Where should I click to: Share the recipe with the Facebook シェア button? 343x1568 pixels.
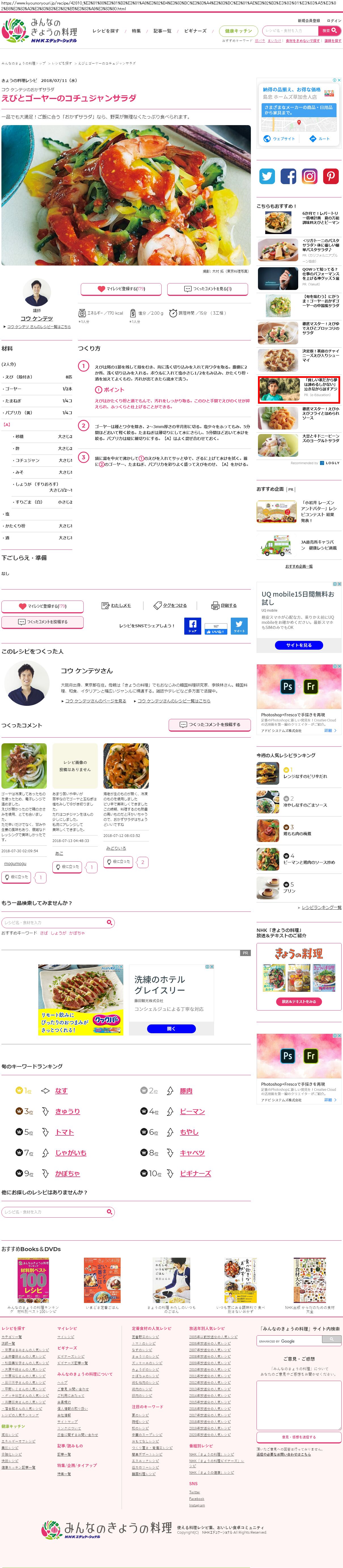point(192,626)
